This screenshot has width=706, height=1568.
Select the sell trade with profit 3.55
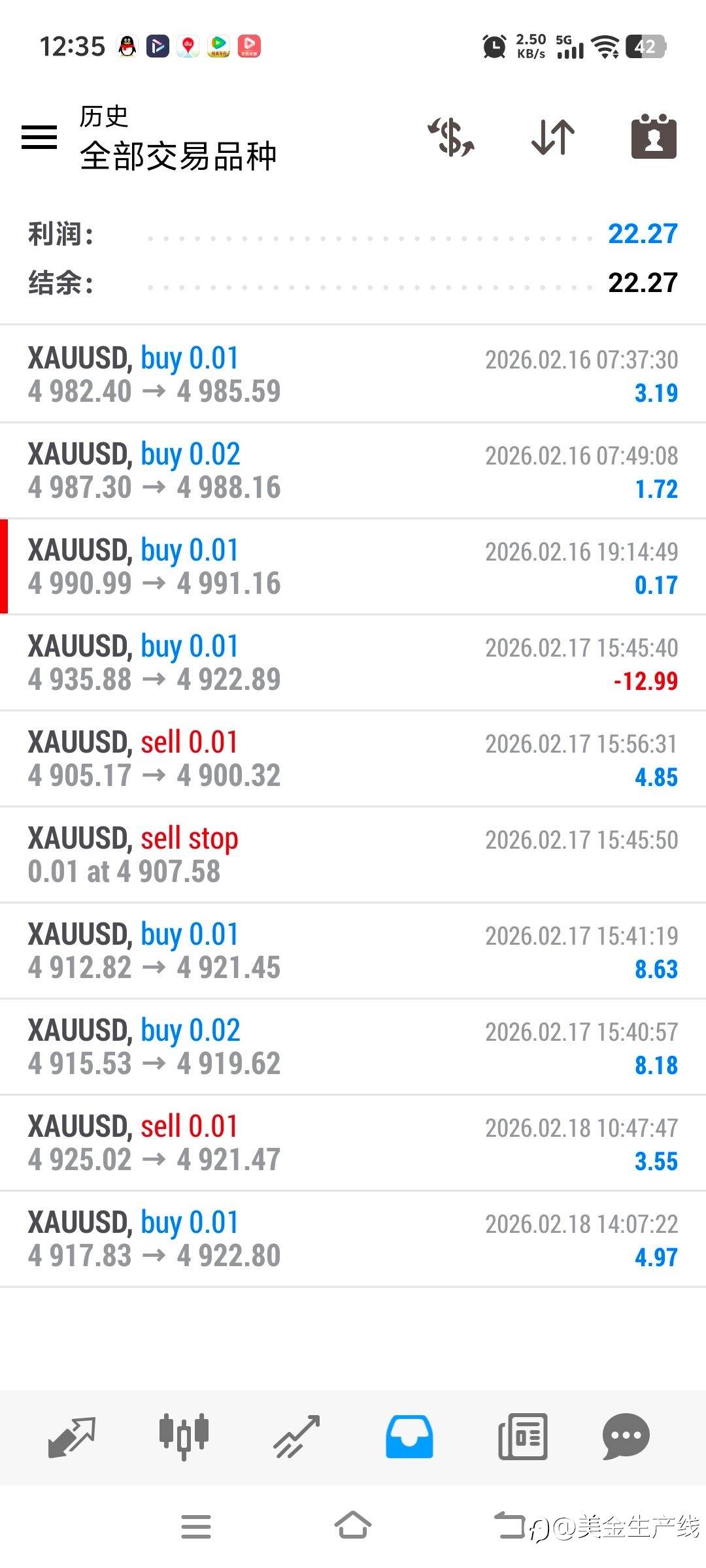353,1143
